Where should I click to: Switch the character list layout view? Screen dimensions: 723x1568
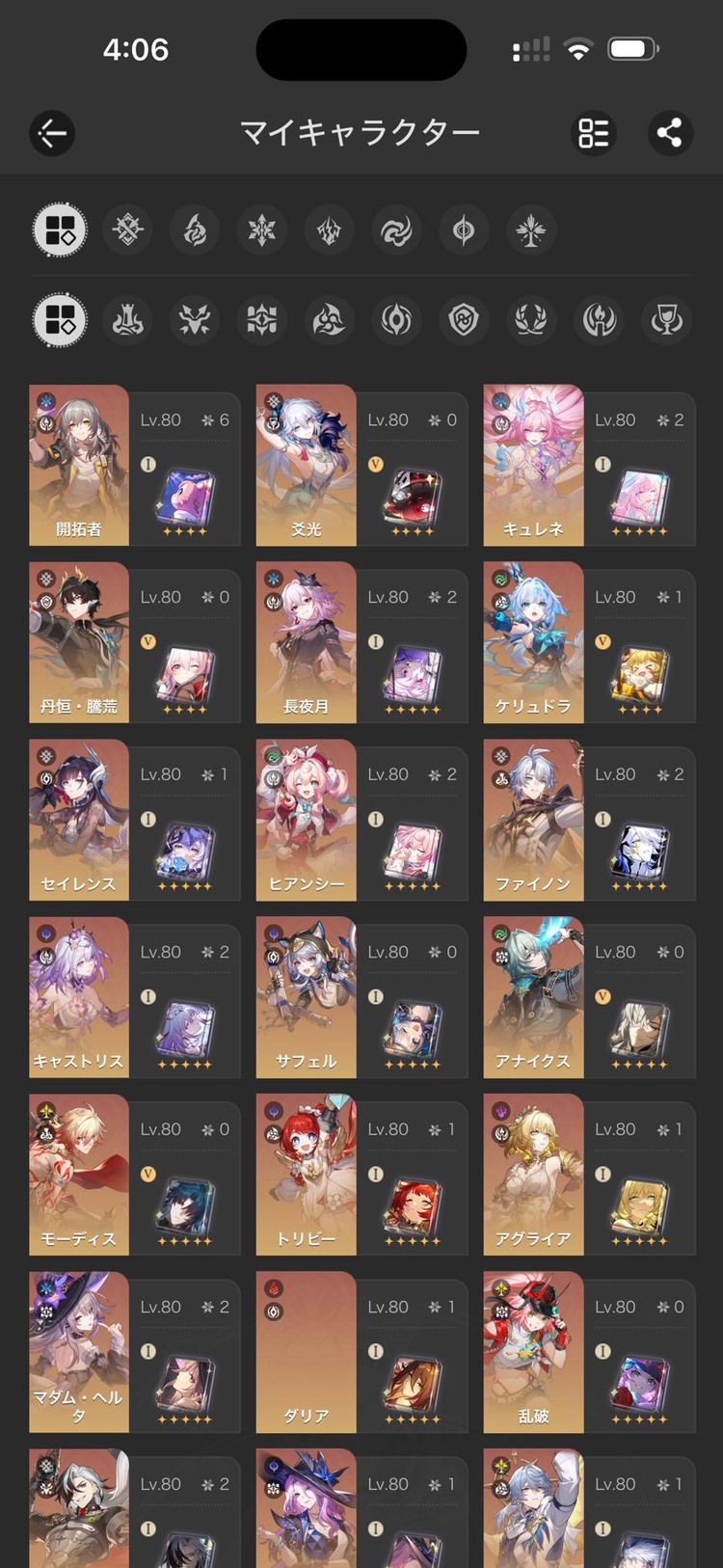tap(593, 133)
